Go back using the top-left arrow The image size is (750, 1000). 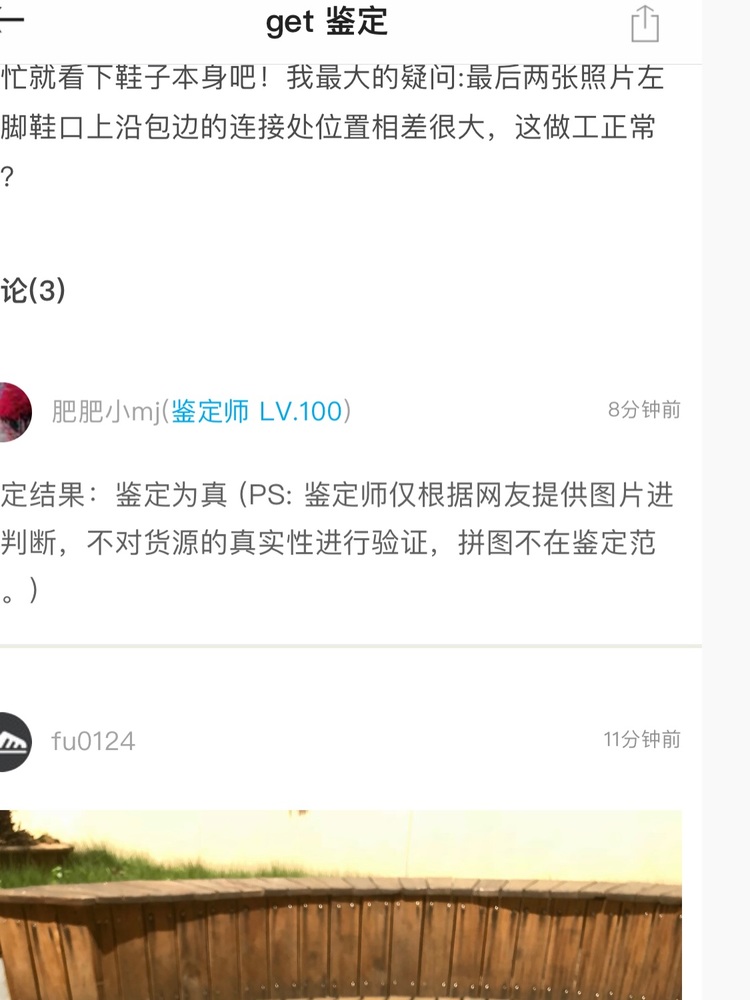pos(10,22)
